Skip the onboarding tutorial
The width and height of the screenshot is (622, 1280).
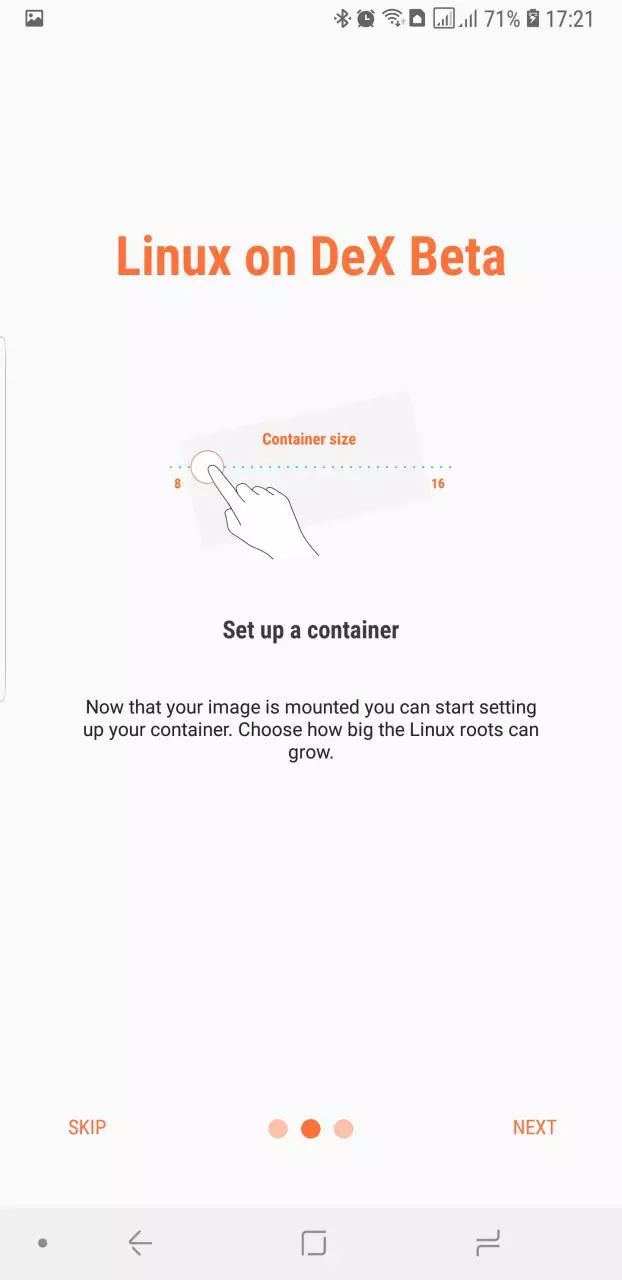pos(87,1127)
